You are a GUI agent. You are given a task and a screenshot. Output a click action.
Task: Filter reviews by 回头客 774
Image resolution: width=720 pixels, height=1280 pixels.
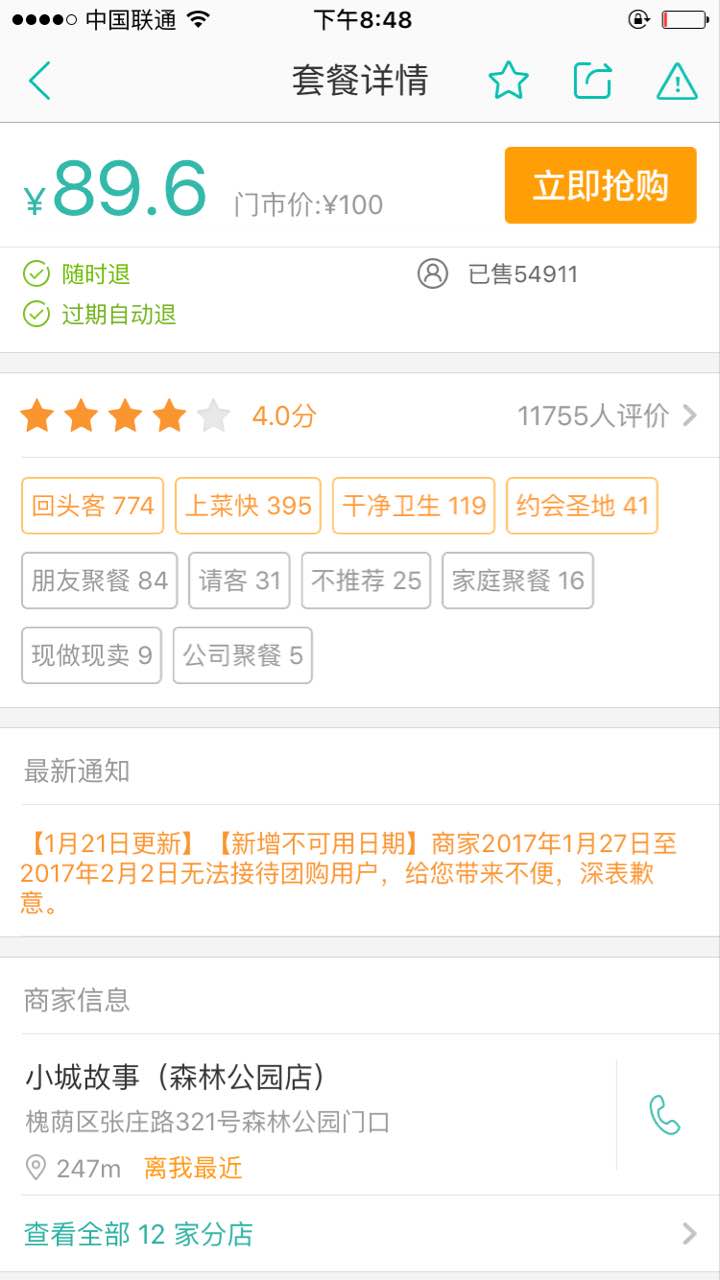coord(92,506)
